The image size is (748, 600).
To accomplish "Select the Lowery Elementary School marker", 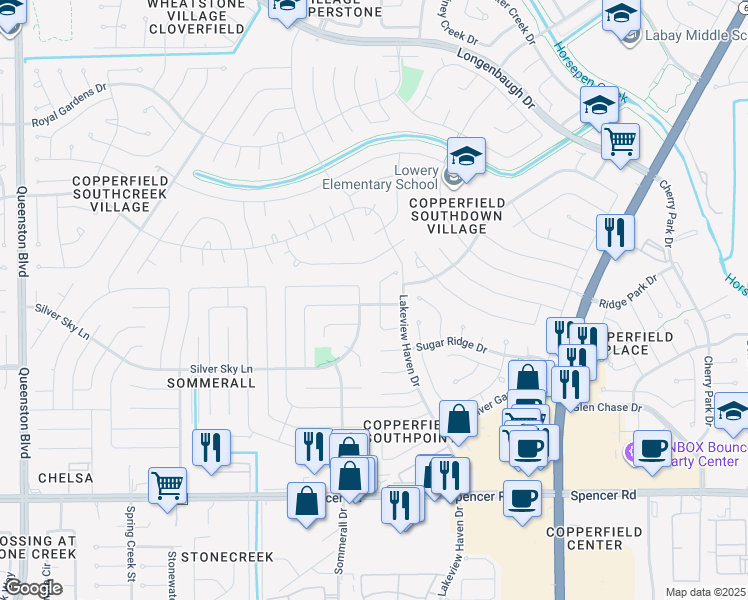I will [x=466, y=159].
